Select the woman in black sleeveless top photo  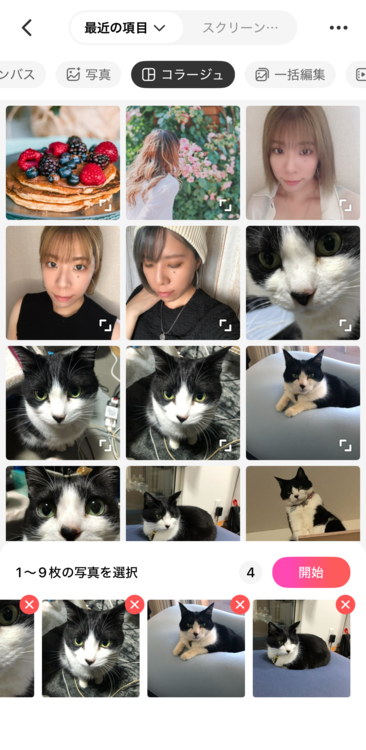[x=63, y=283]
